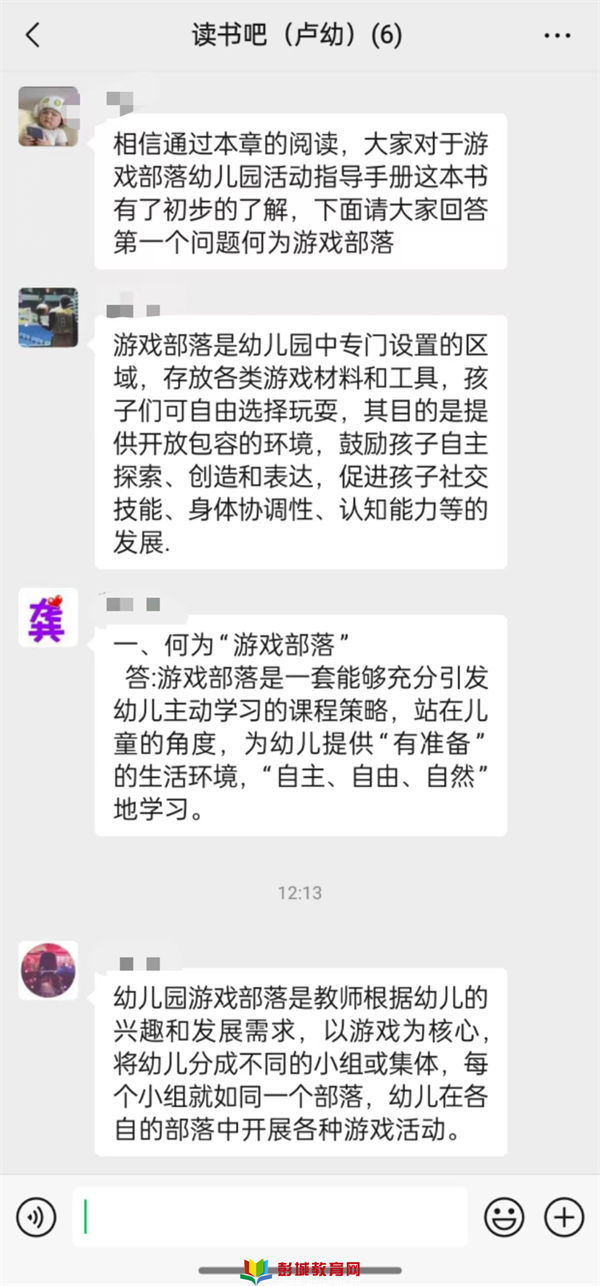This screenshot has width=600, height=1286.
Task: Tap the purple 龚 character avatar
Action: tap(48, 618)
